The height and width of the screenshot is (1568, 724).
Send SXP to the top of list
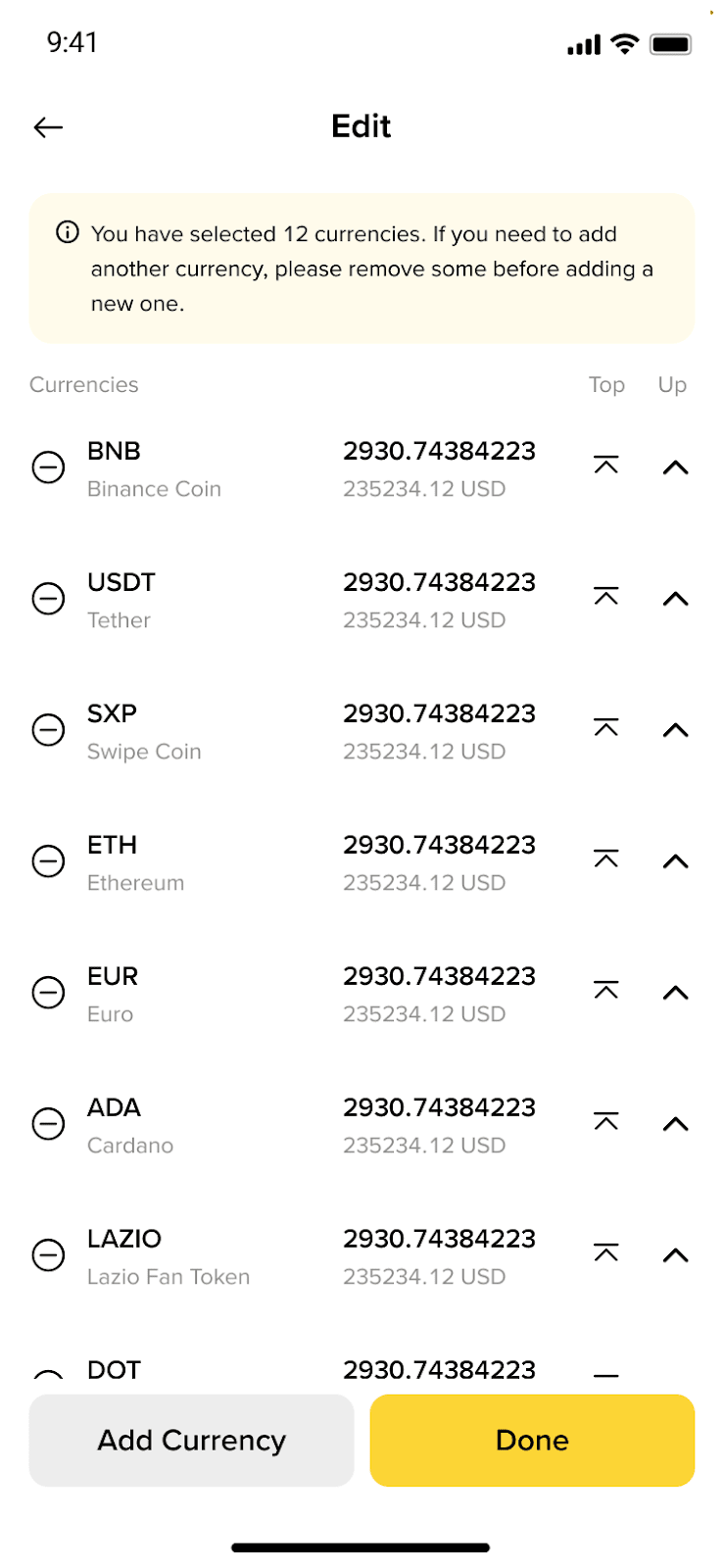606,728
